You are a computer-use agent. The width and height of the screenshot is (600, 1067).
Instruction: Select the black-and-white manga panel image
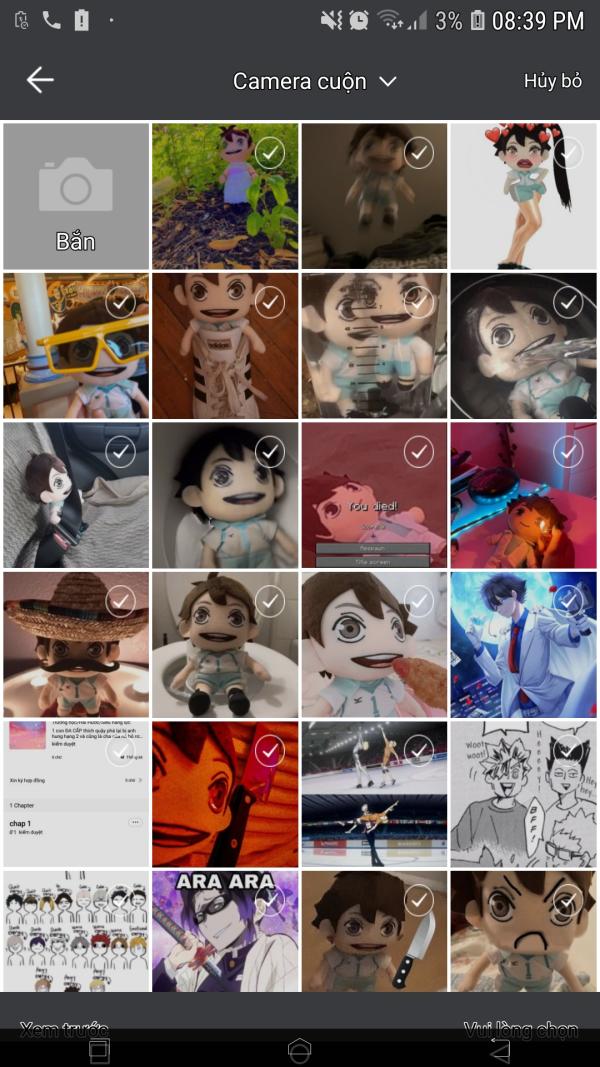[525, 794]
